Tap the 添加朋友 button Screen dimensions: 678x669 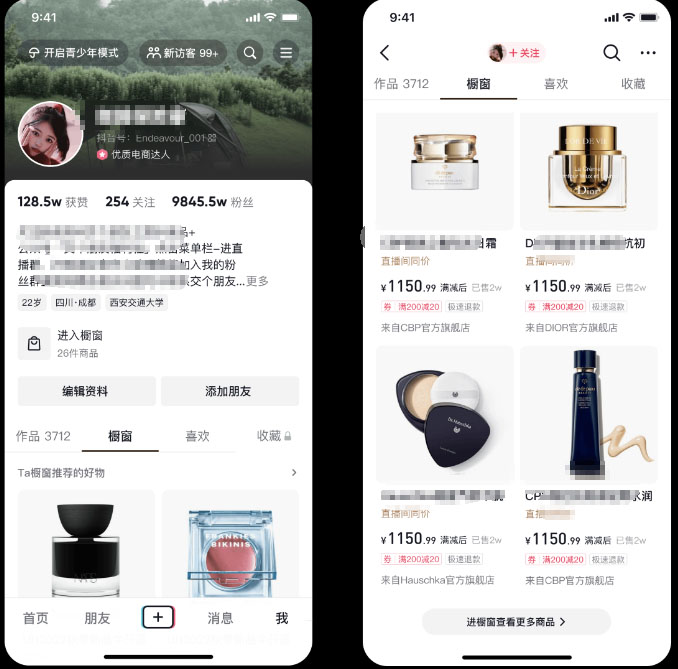point(230,391)
